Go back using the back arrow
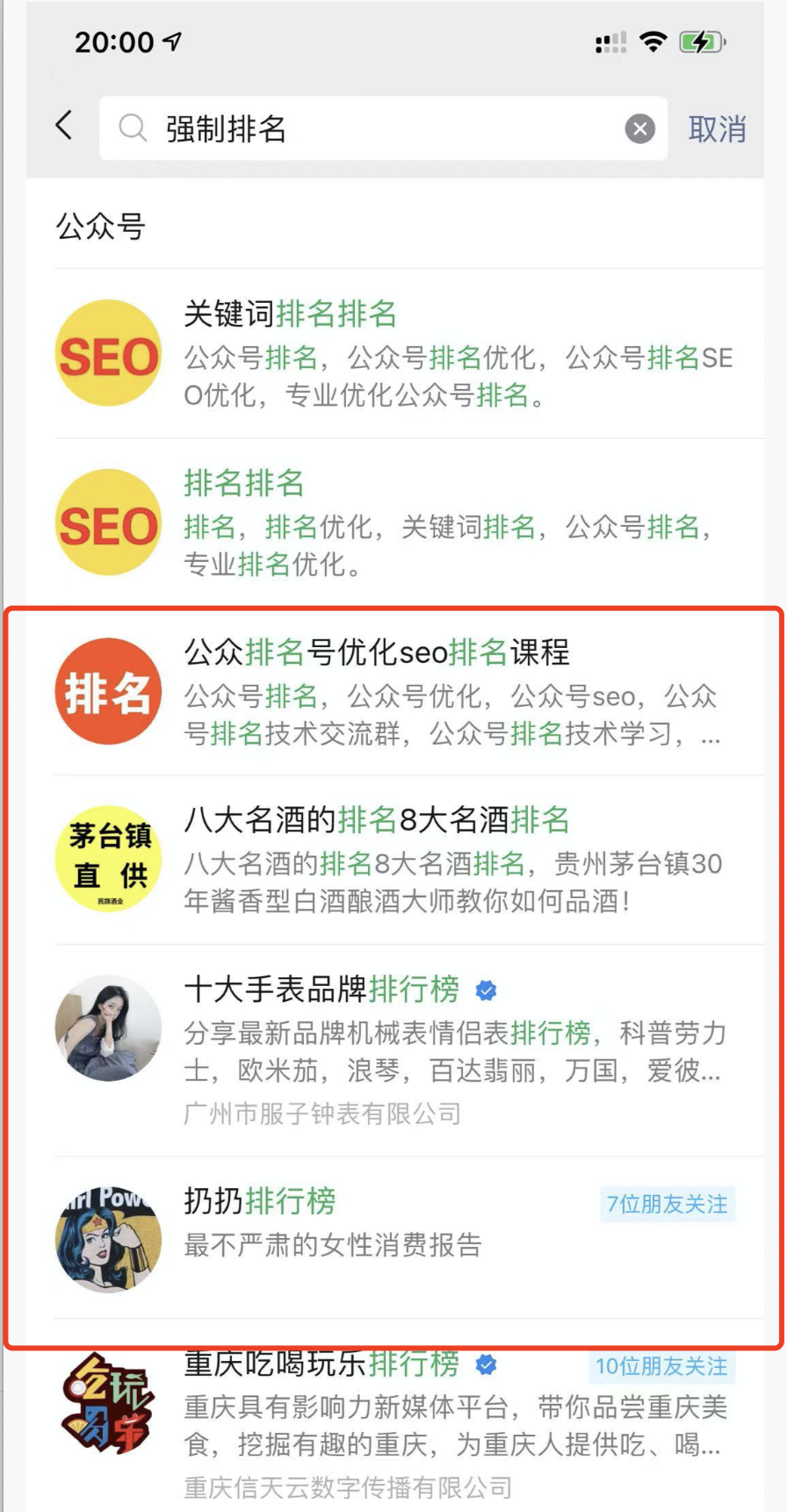The width and height of the screenshot is (787, 1512). point(64,126)
